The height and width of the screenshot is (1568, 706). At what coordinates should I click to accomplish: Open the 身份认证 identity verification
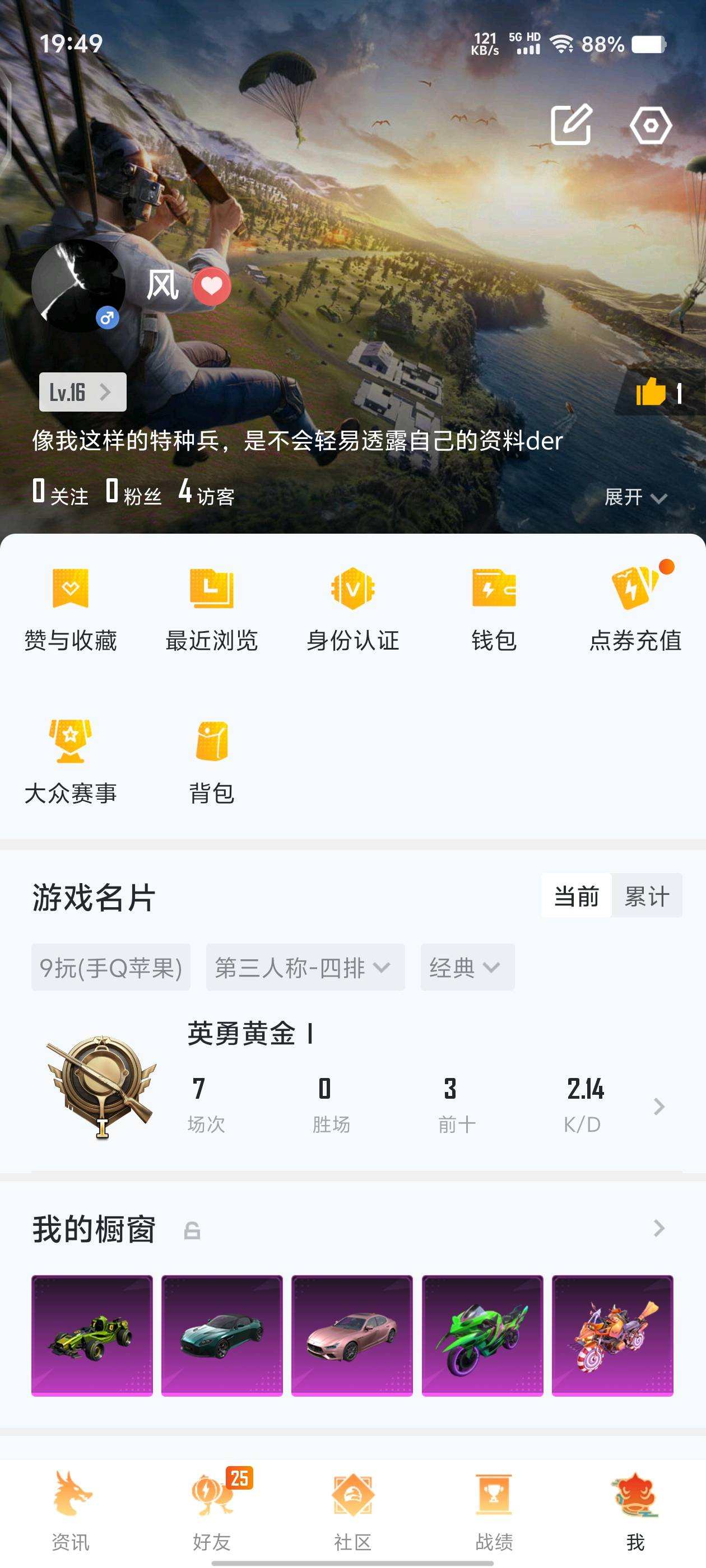[x=352, y=609]
